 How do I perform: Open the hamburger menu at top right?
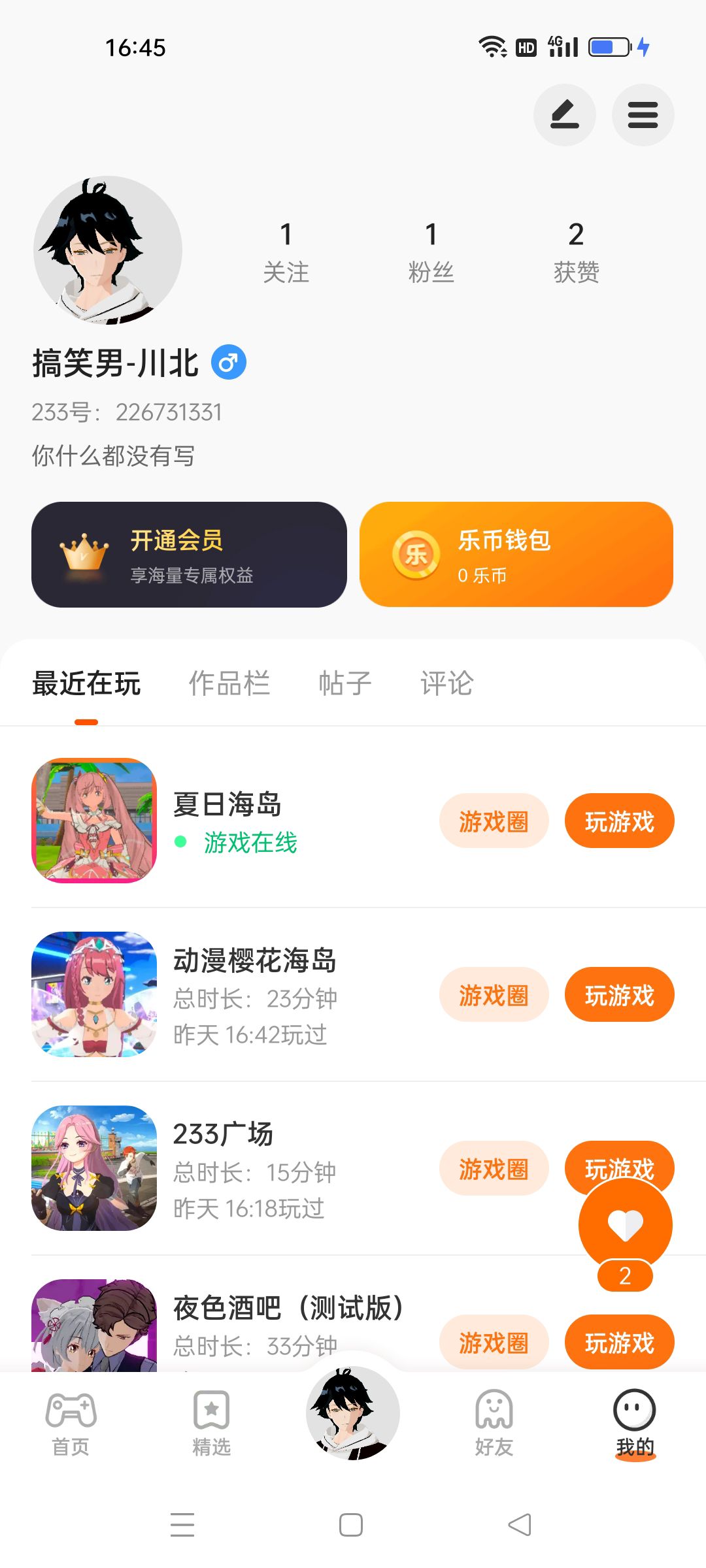coord(643,115)
